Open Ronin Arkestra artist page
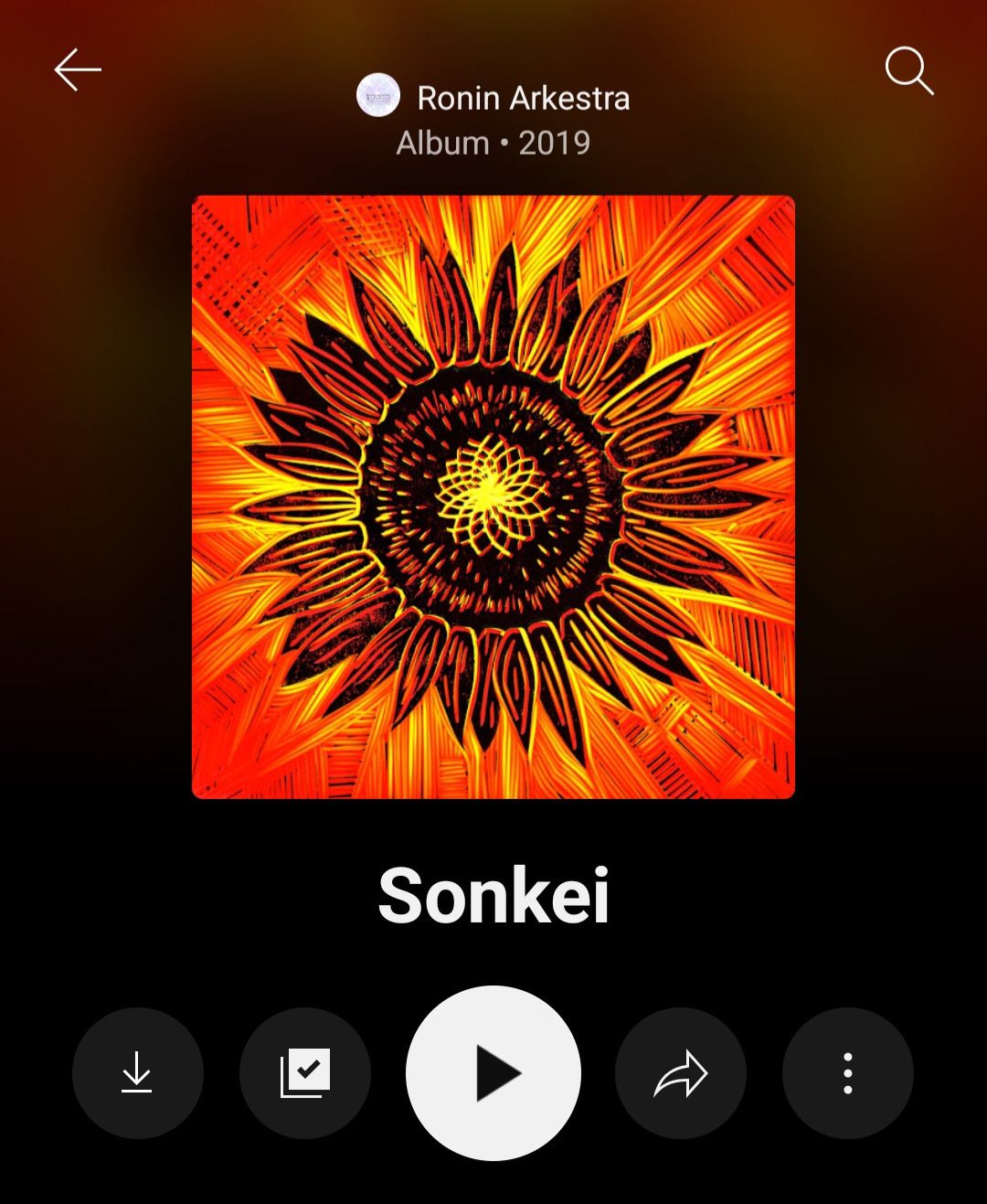 (x=522, y=98)
